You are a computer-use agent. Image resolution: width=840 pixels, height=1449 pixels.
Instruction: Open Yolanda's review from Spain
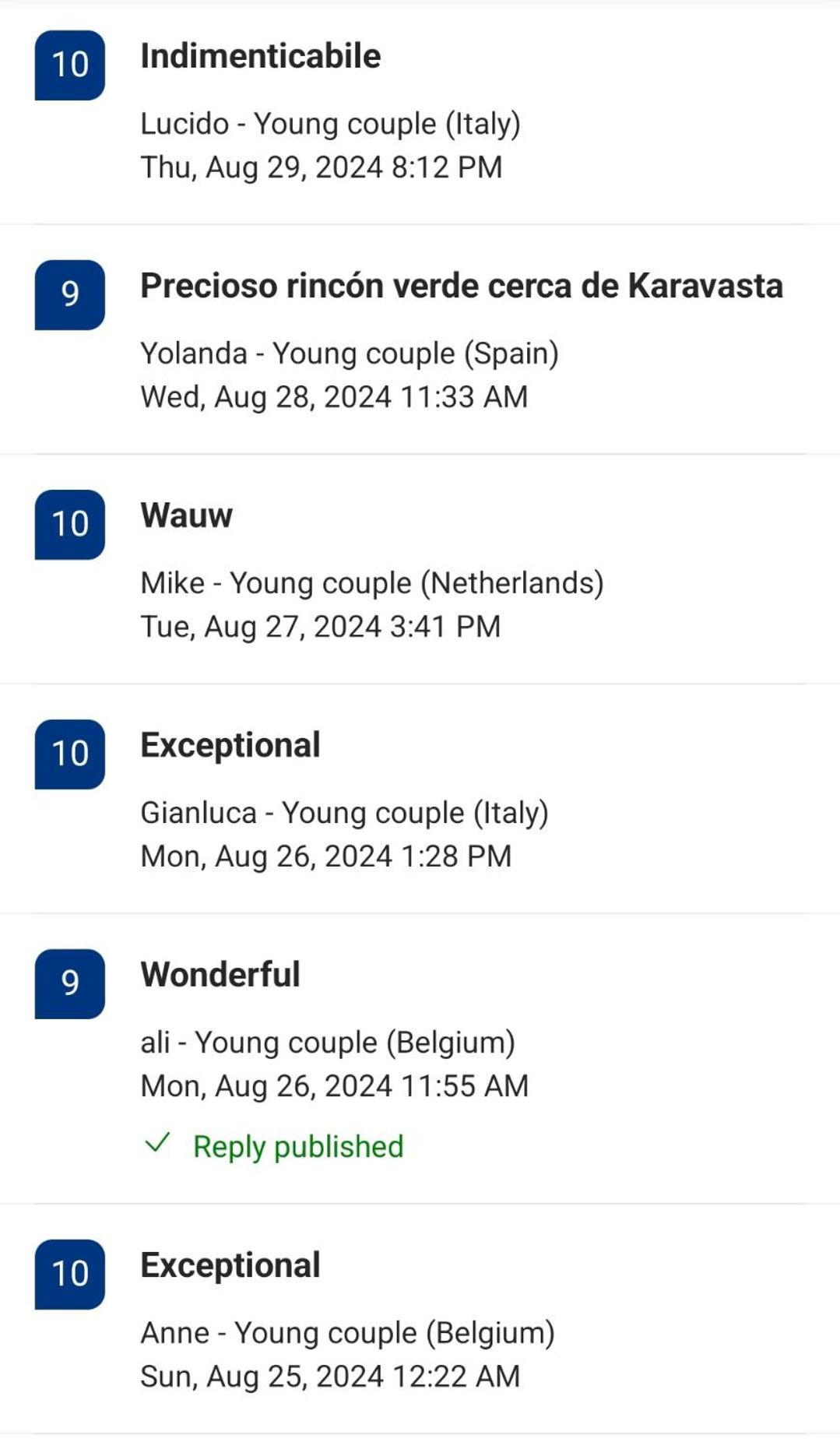(x=461, y=286)
